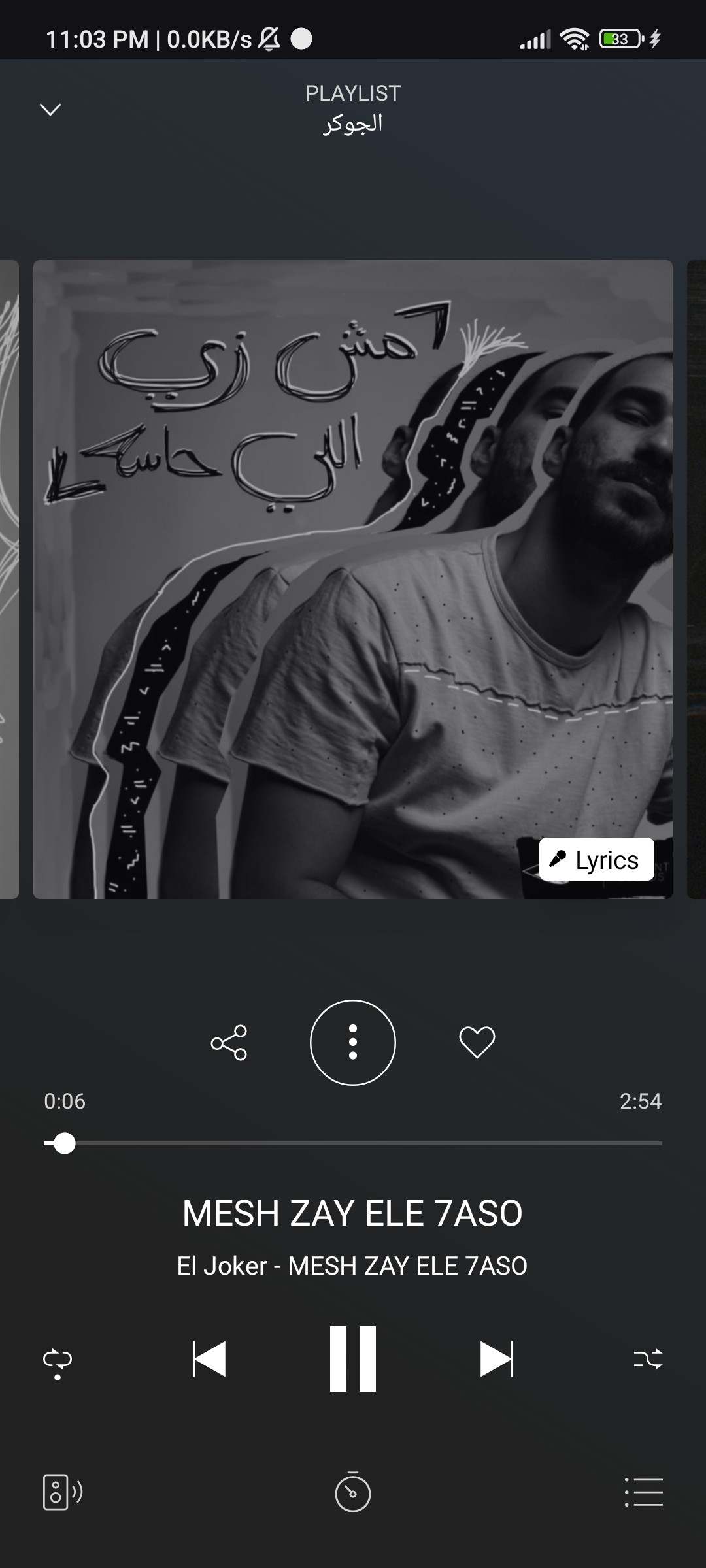Open the play queue list

[x=644, y=1492]
